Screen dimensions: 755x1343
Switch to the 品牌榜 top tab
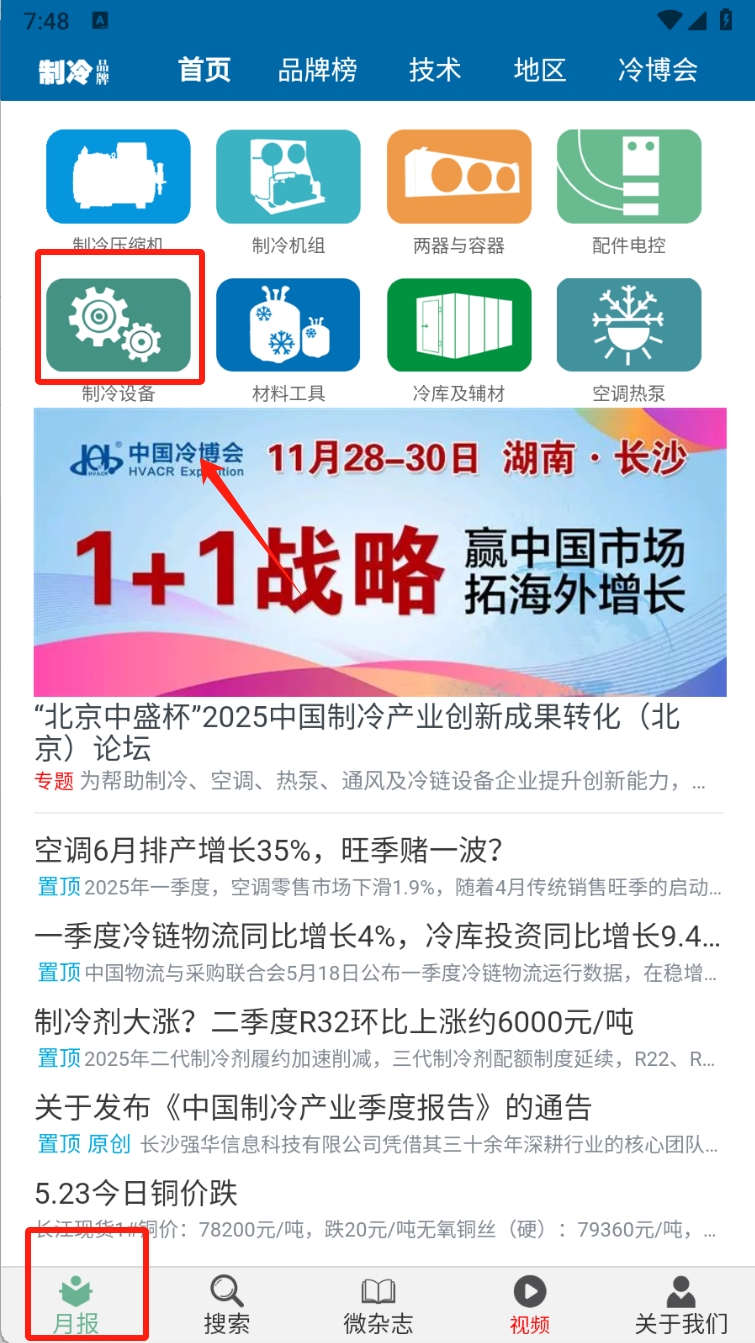pos(317,70)
